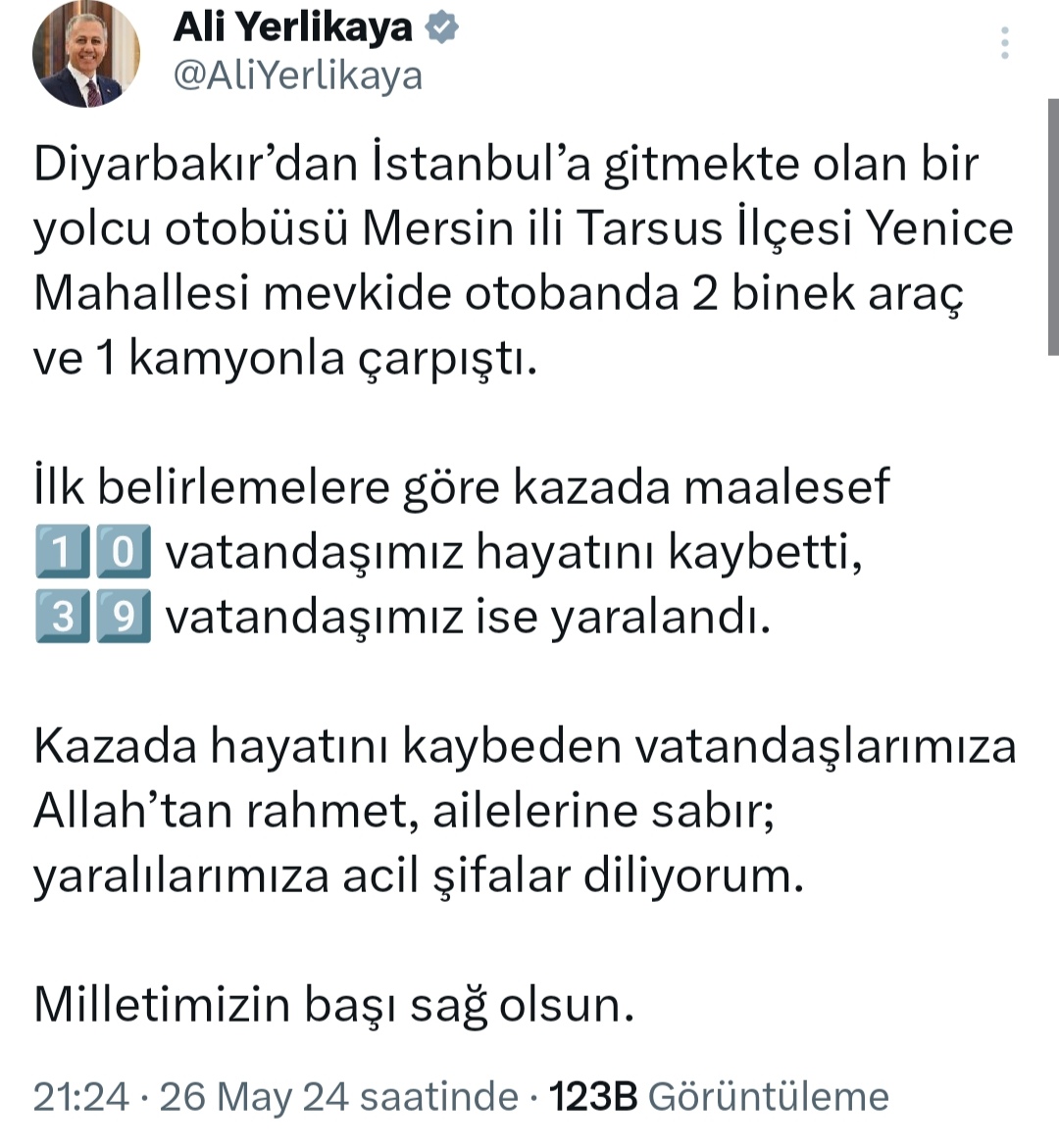Open Ali Yerlikaya's profile picture
The width and height of the screenshot is (1059, 1148).
tap(86, 54)
